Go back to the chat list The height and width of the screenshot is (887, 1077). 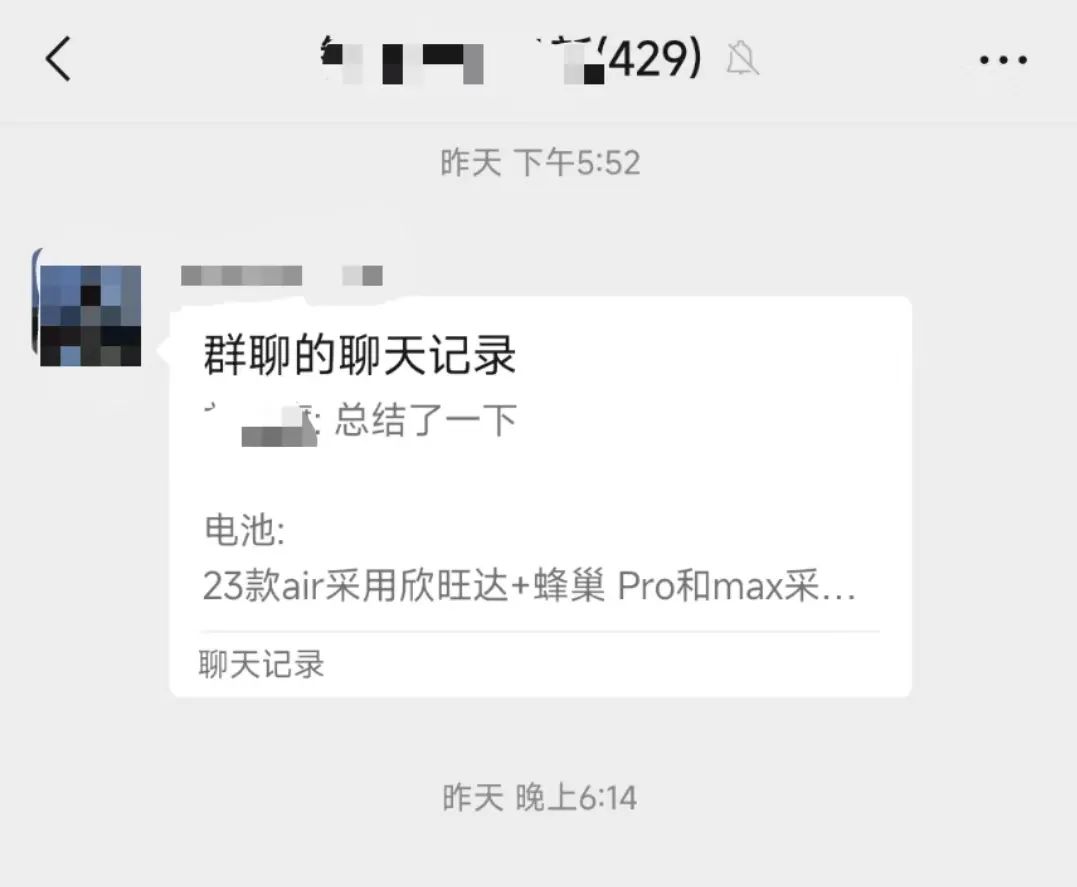pos(58,60)
